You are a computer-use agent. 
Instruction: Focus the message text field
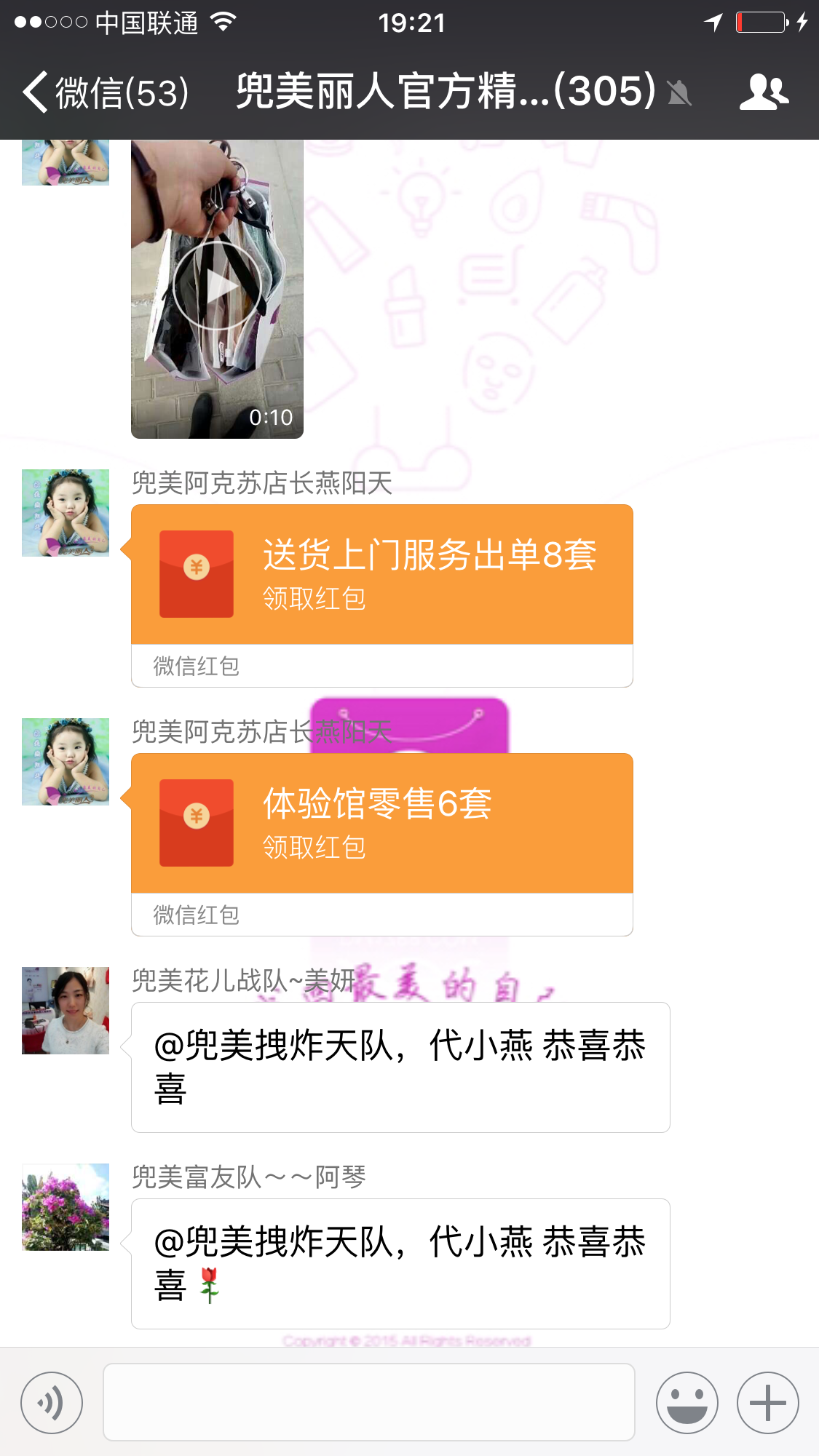point(369,1402)
